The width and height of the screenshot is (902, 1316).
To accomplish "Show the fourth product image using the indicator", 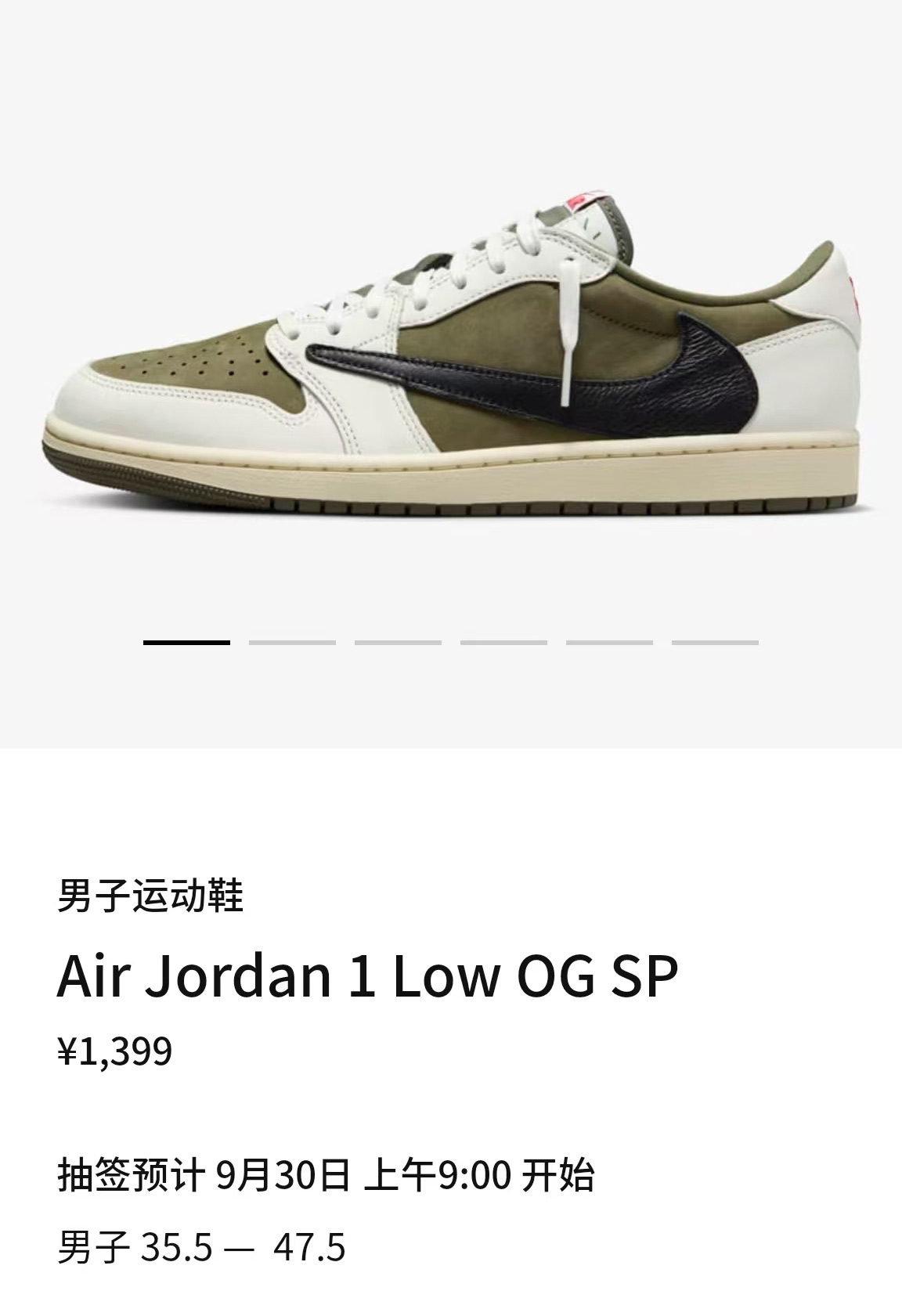I will [503, 643].
